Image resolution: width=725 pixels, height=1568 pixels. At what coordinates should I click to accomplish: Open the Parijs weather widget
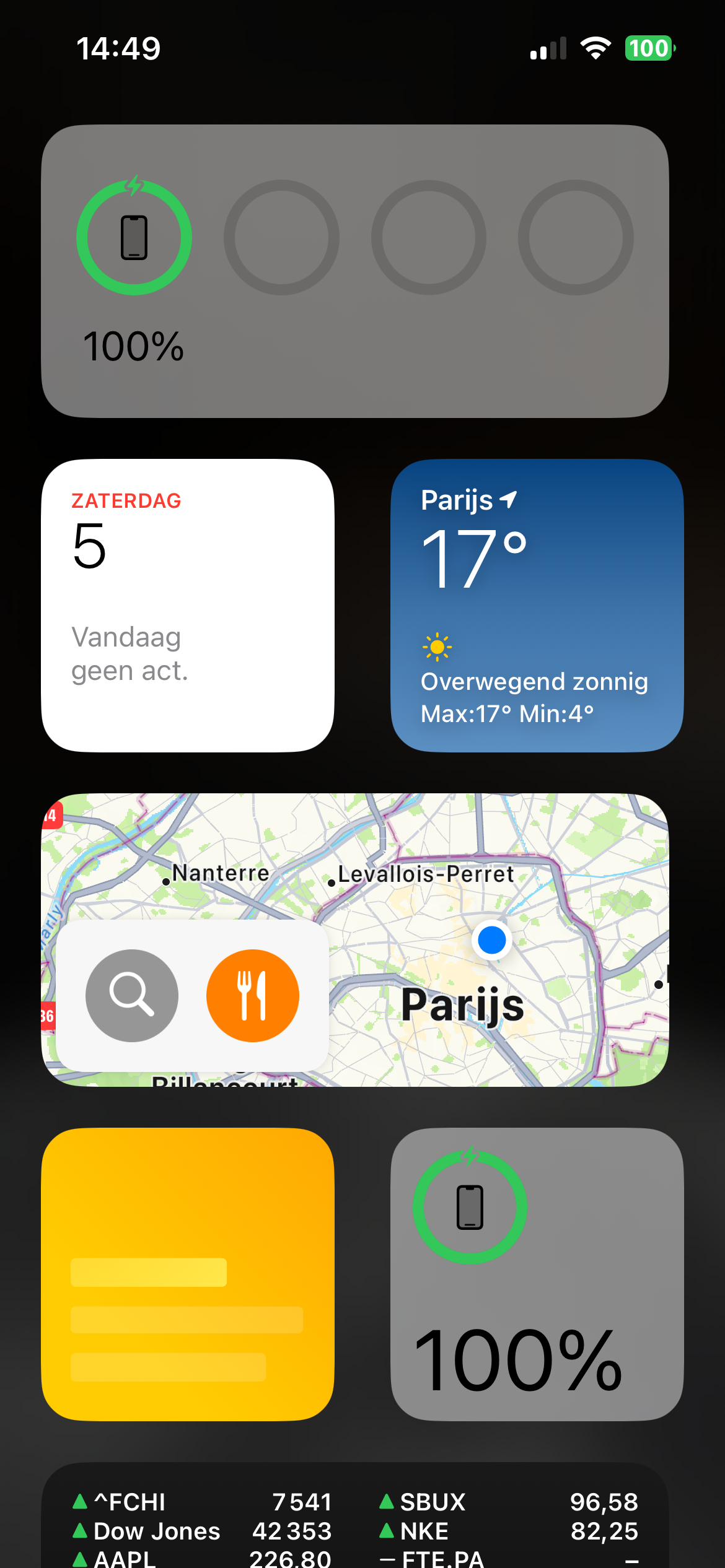(x=537, y=605)
